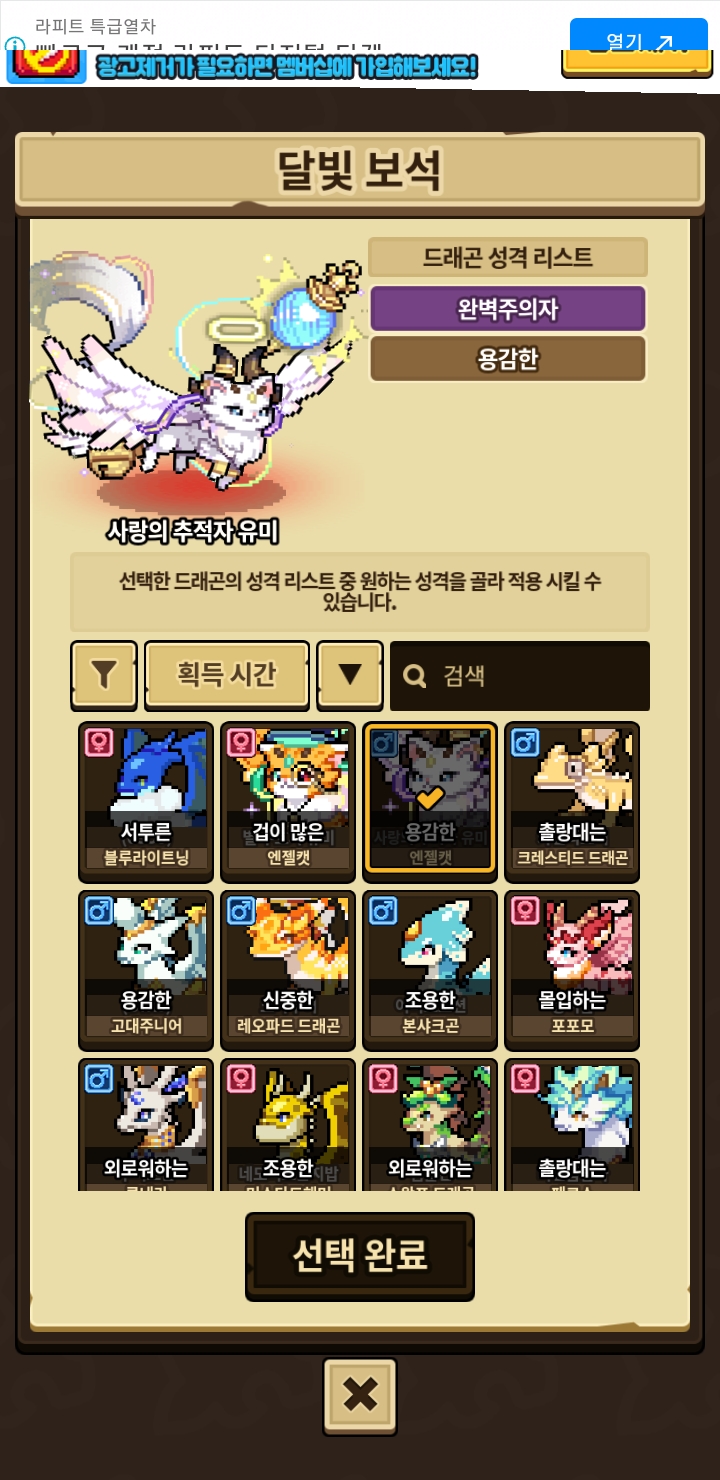The width and height of the screenshot is (720, 1480).
Task: Choose the 겁이 많은 엔젤캣 dragon
Action: click(288, 800)
